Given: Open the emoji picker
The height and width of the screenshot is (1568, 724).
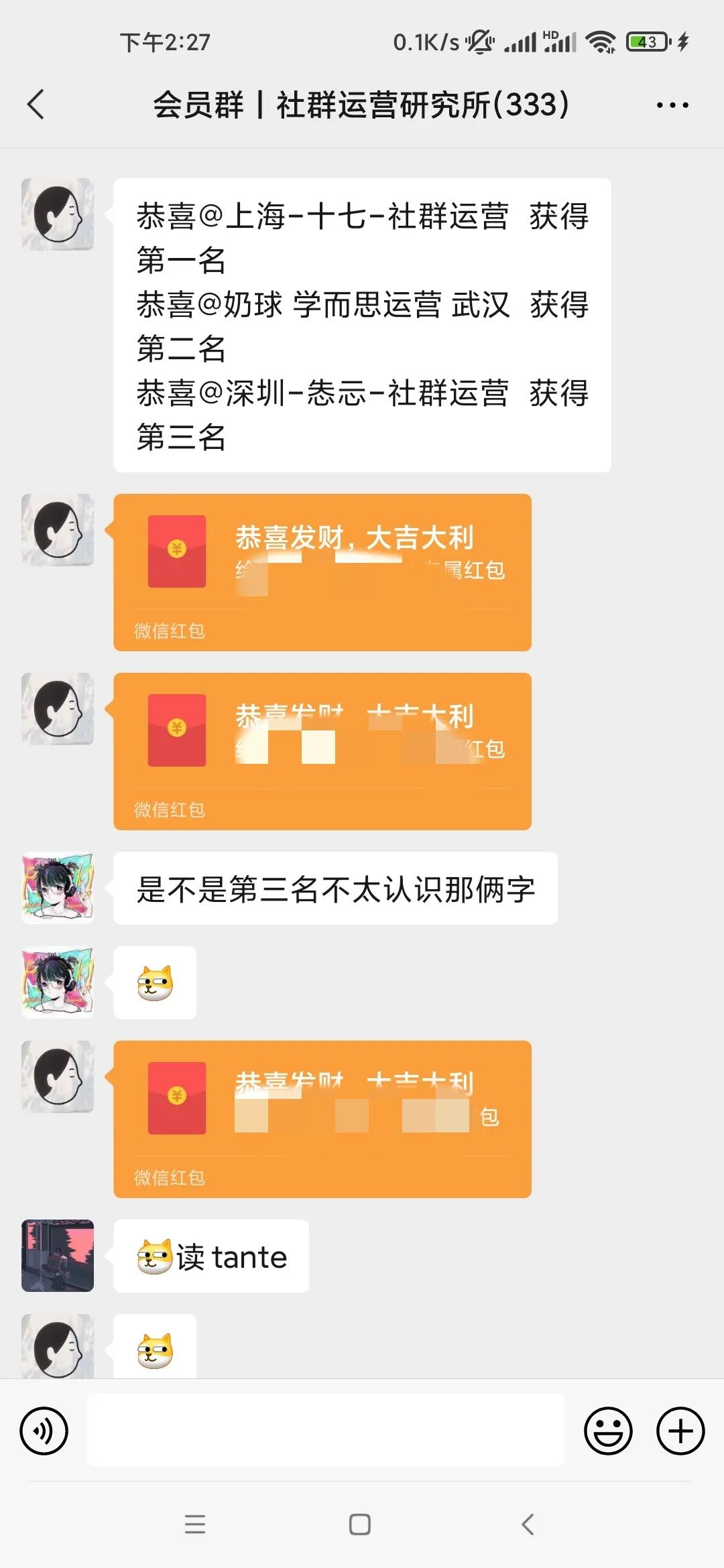Looking at the screenshot, I should point(608,1431).
